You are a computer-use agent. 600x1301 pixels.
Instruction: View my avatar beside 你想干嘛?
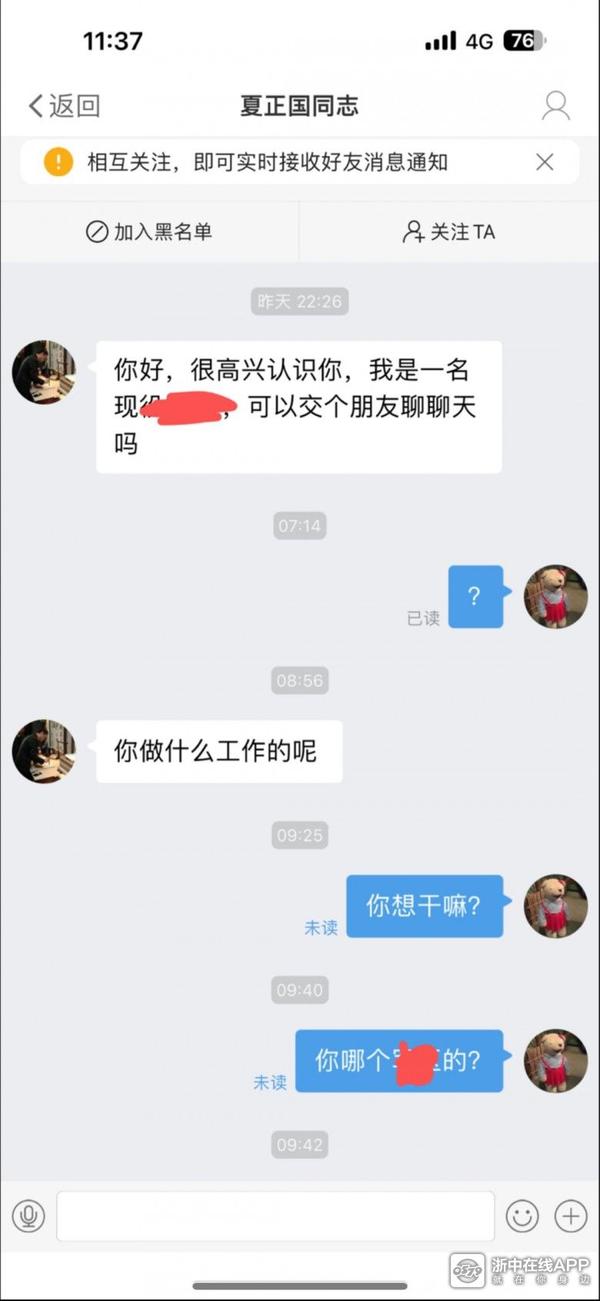[x=556, y=906]
